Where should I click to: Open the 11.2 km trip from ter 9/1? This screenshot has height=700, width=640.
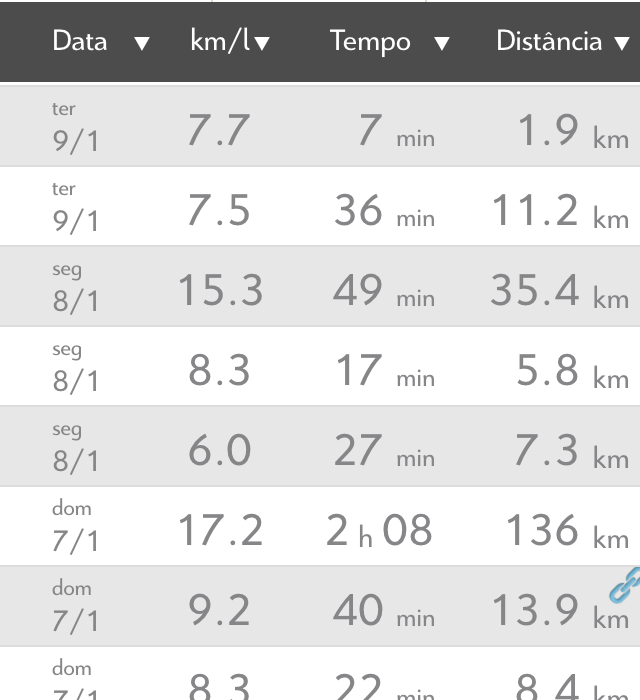point(320,207)
